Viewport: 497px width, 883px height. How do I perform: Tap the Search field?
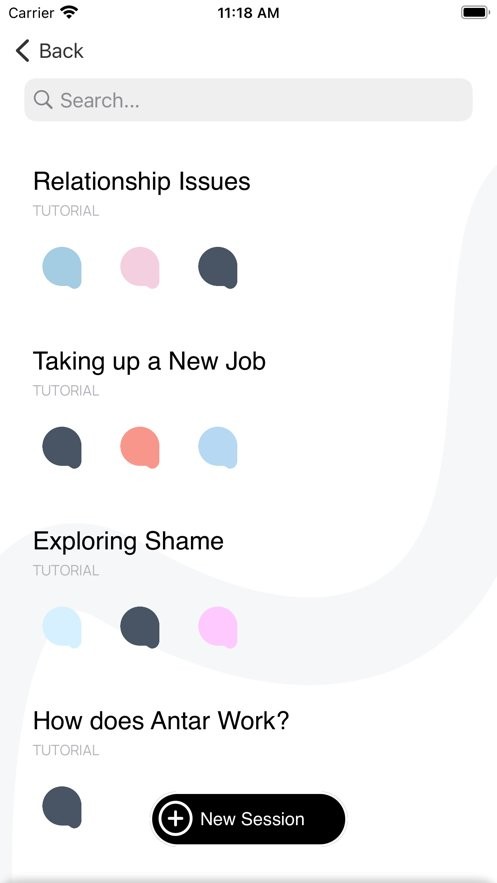248,100
